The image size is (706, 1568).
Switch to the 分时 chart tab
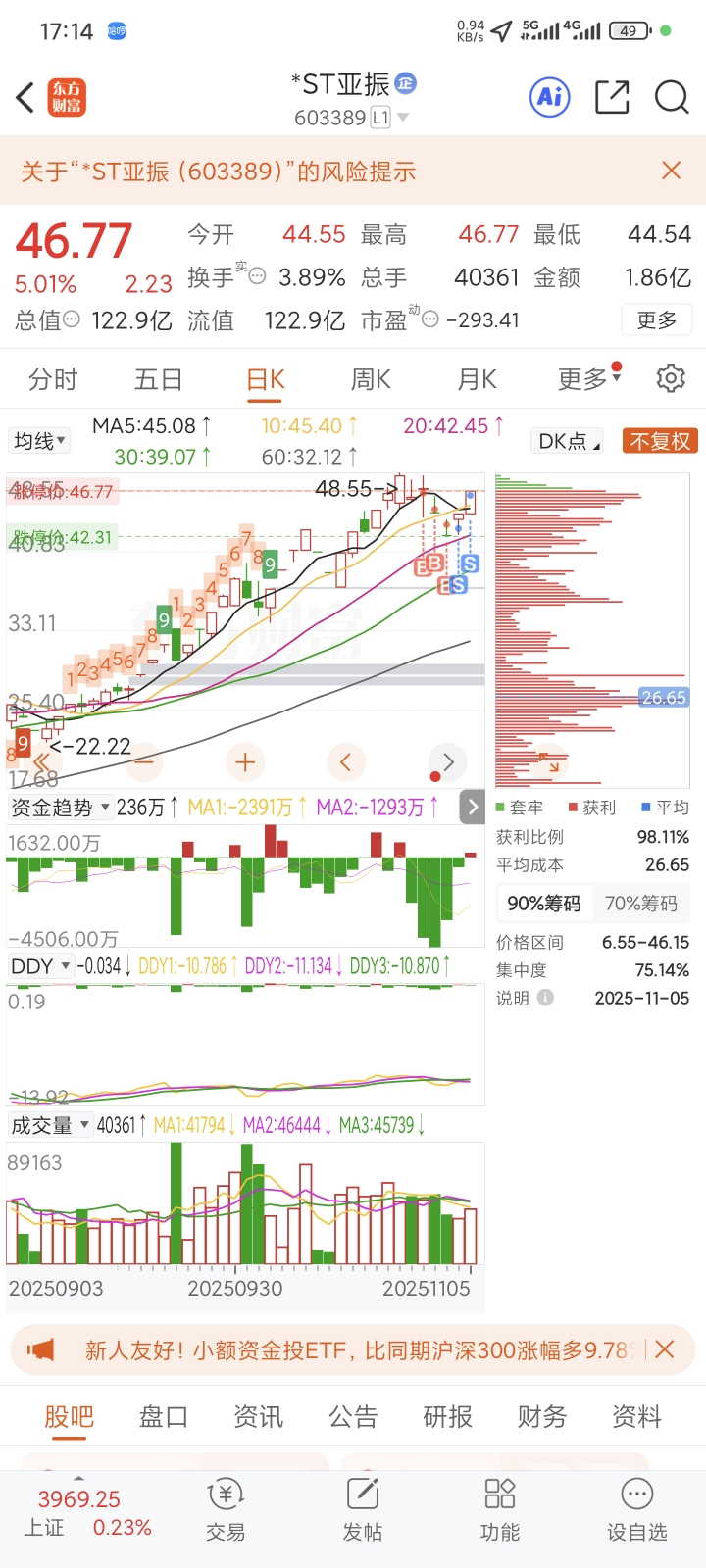tap(53, 379)
